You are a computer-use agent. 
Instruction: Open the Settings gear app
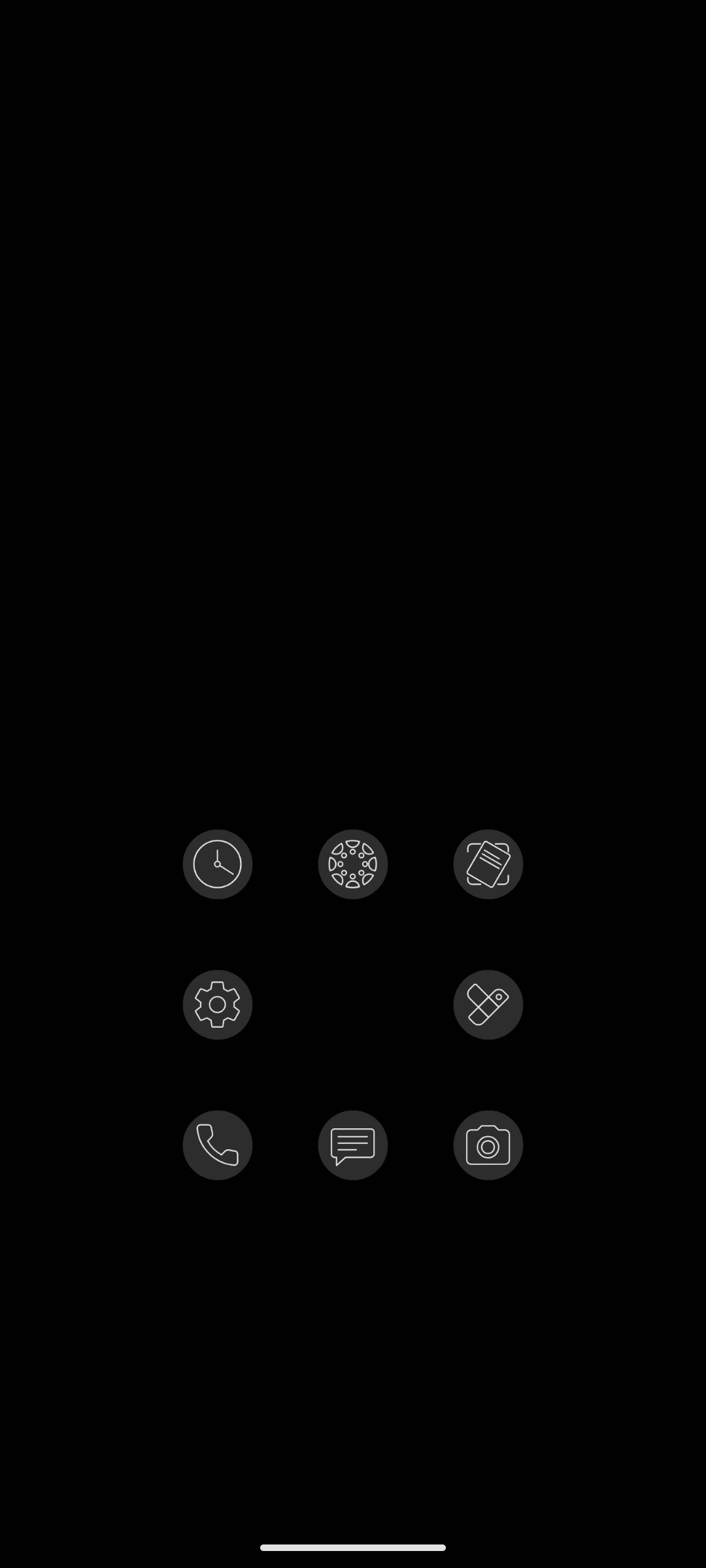(x=218, y=1005)
